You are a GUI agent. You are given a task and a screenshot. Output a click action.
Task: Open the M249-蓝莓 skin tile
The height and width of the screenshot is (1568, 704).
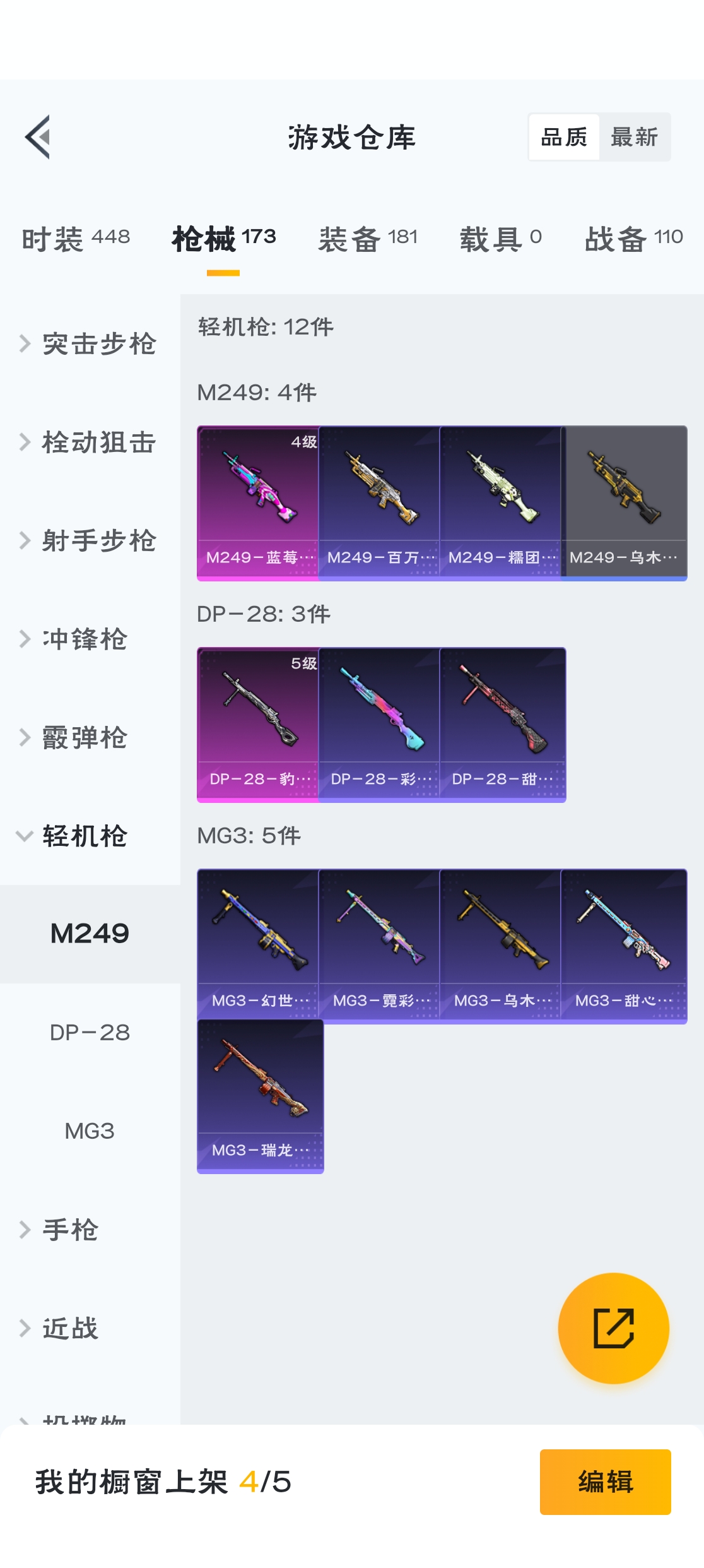point(258,502)
